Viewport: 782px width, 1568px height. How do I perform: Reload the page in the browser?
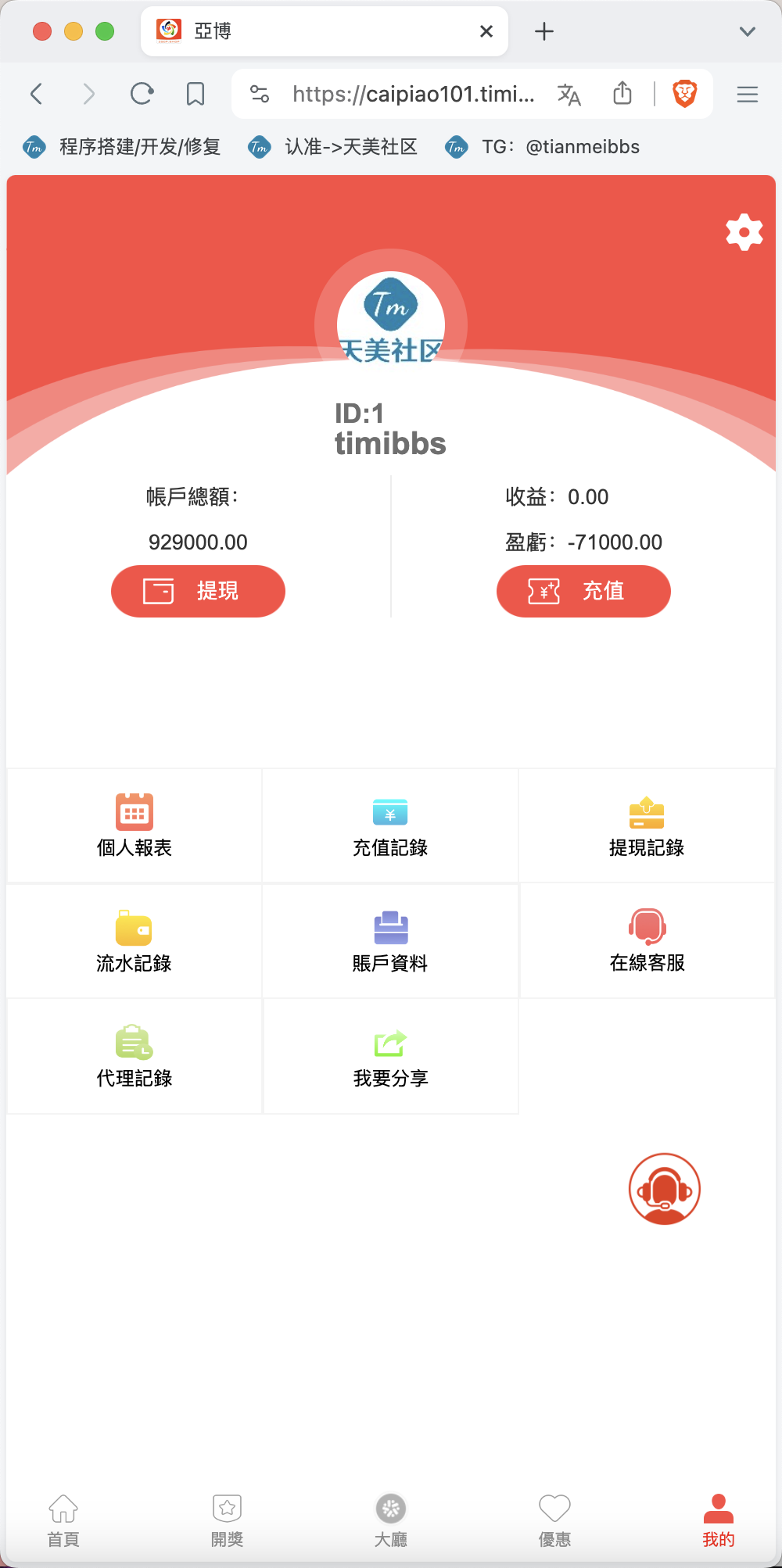[142, 95]
